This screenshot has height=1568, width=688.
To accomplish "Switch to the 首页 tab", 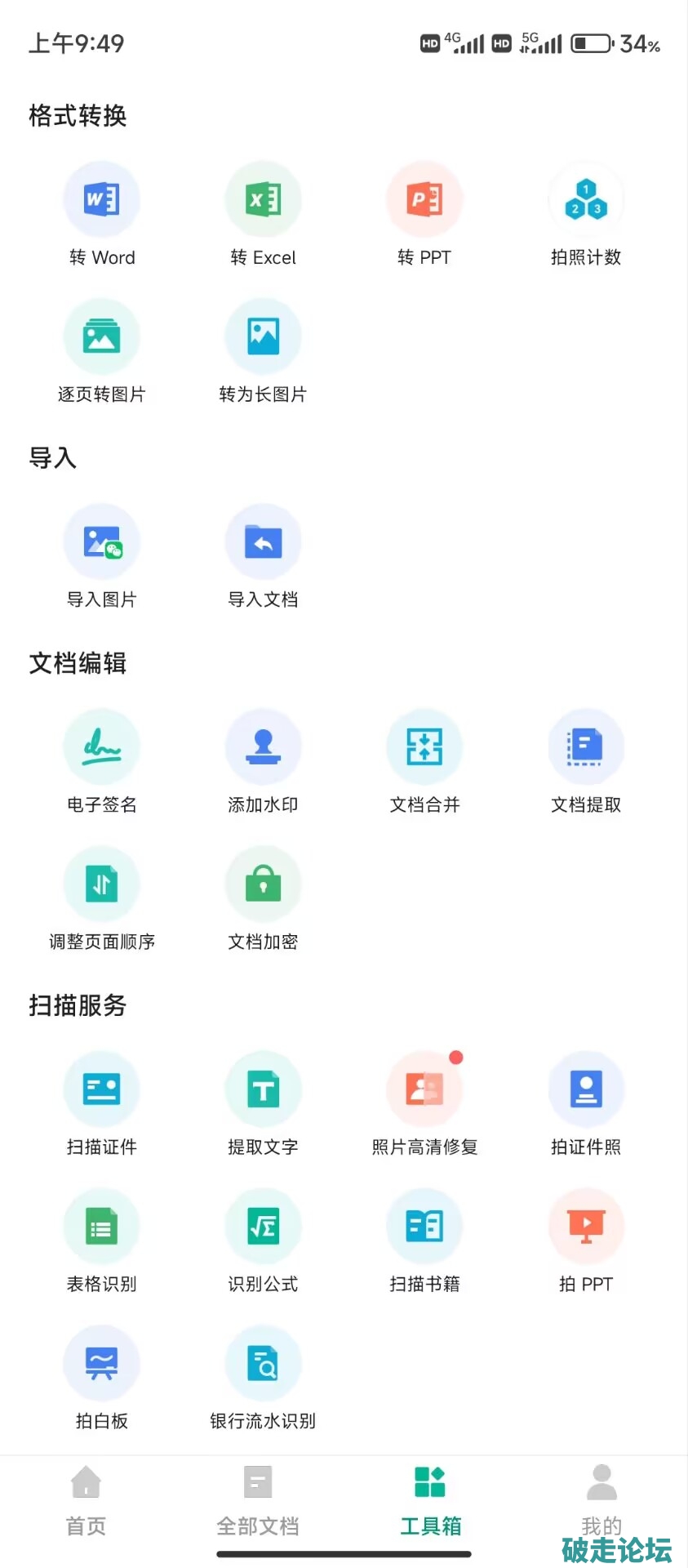I will 86,1500.
